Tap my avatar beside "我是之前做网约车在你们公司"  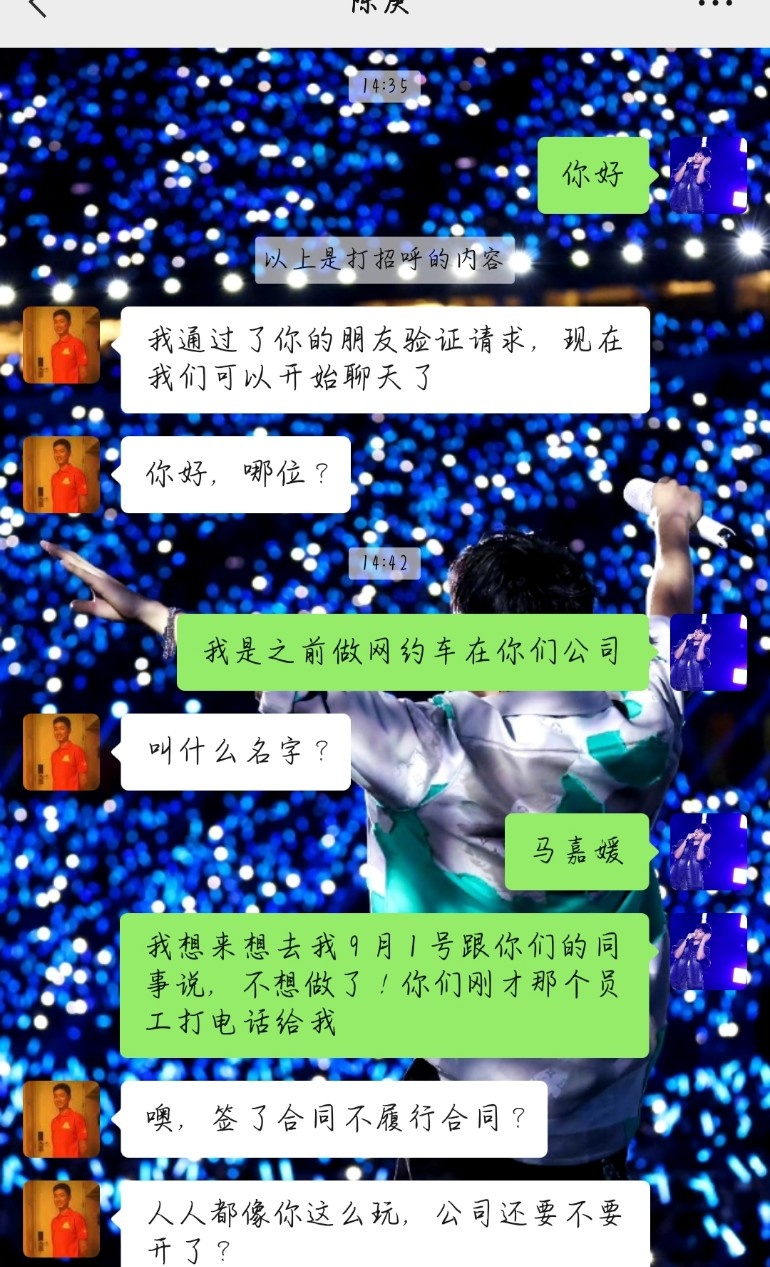point(708,652)
